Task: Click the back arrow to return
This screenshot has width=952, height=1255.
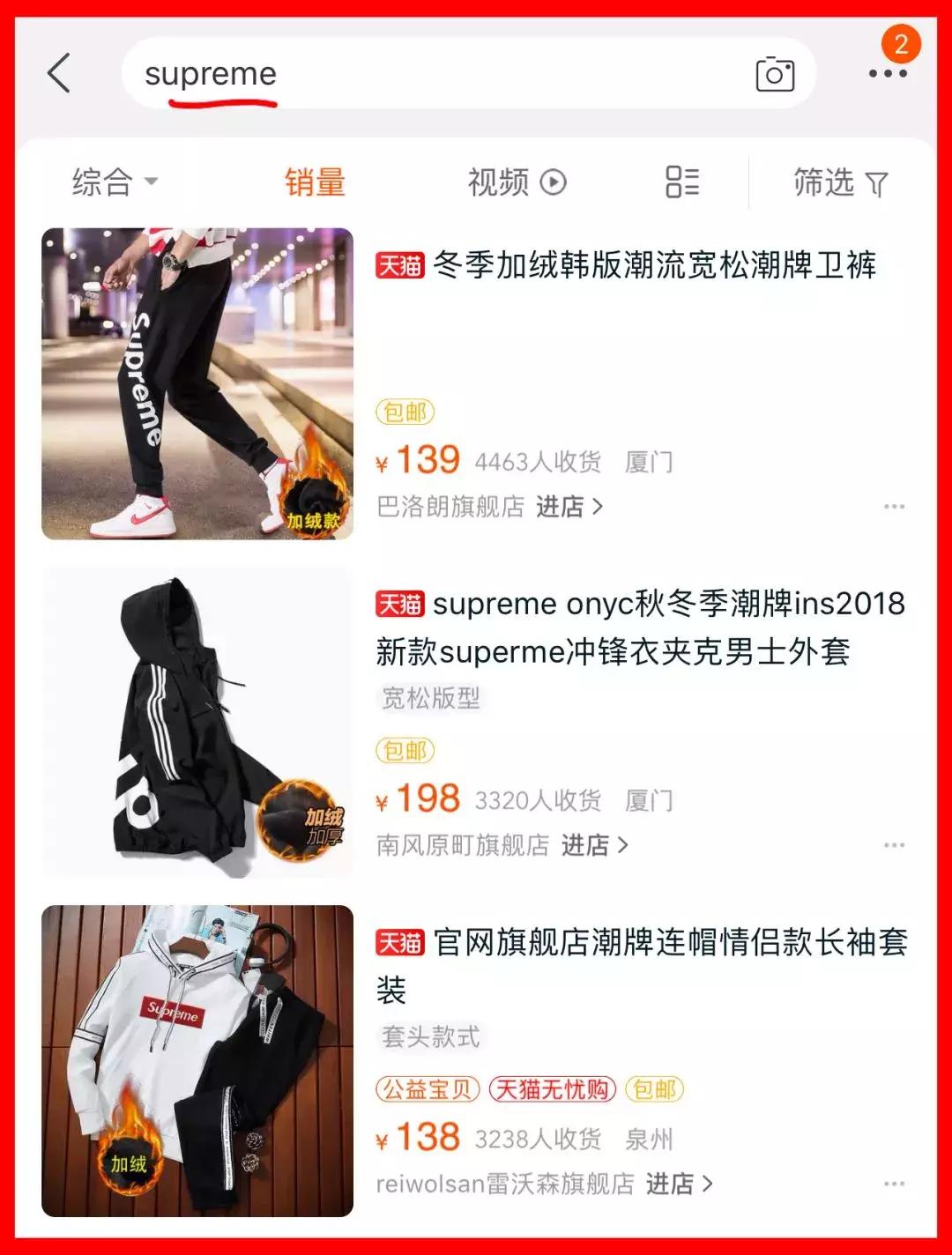Action: (58, 74)
